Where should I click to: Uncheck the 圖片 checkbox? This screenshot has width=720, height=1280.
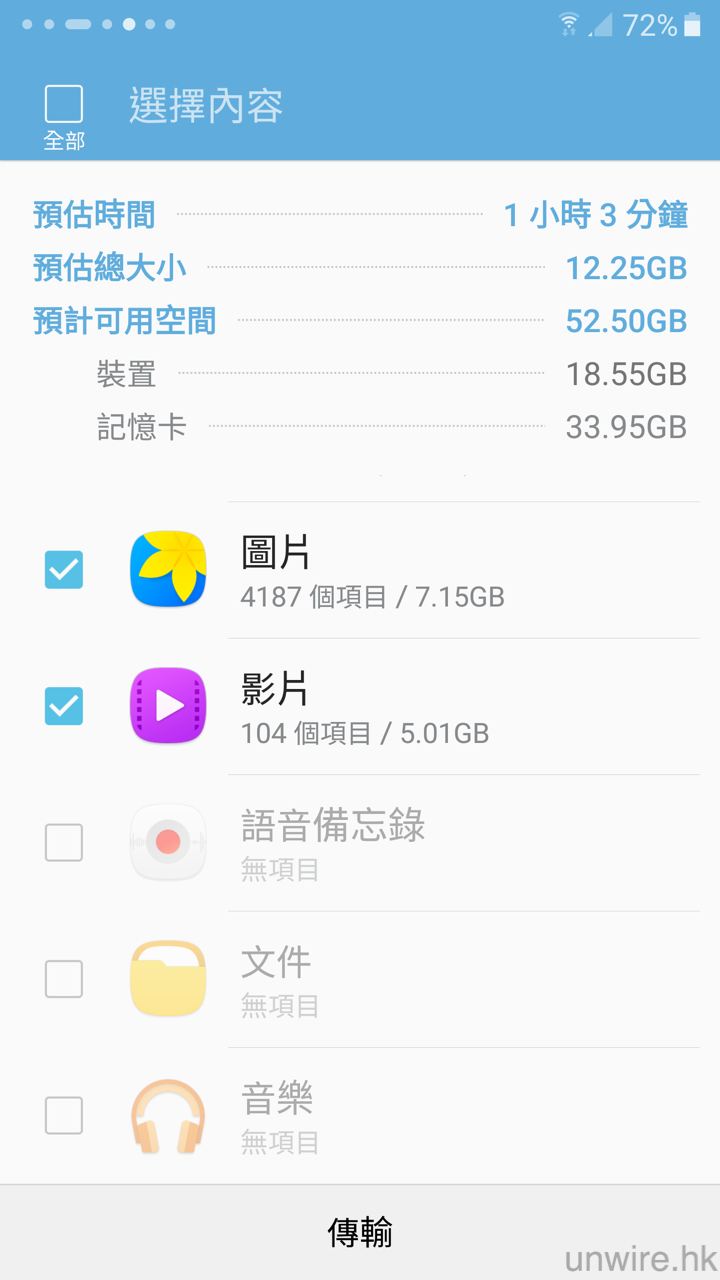coord(64,570)
